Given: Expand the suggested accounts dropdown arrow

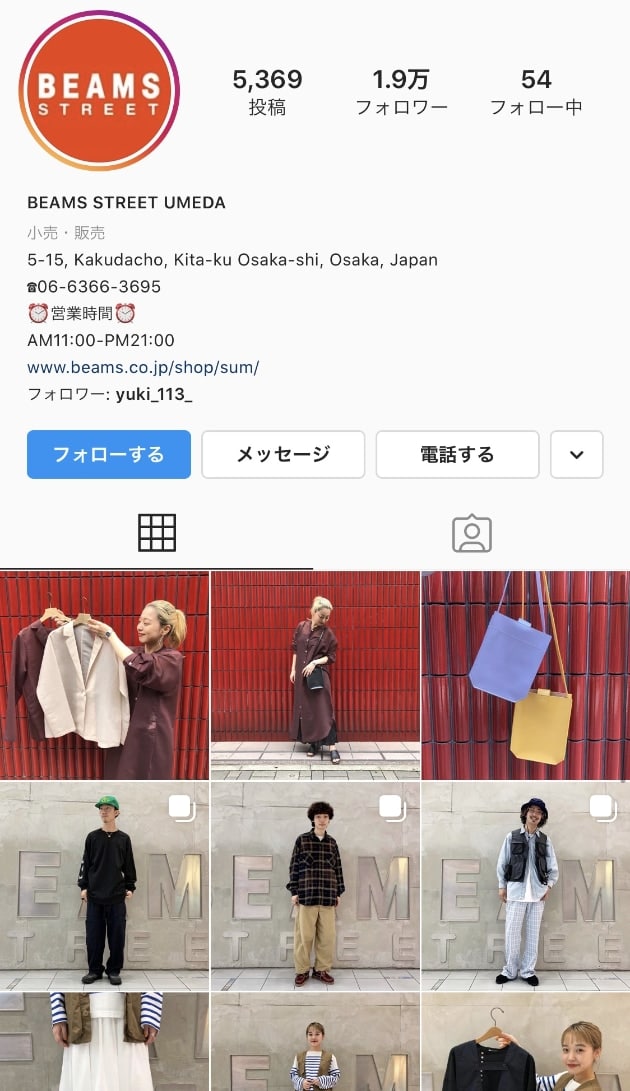Looking at the screenshot, I should tap(576, 454).
